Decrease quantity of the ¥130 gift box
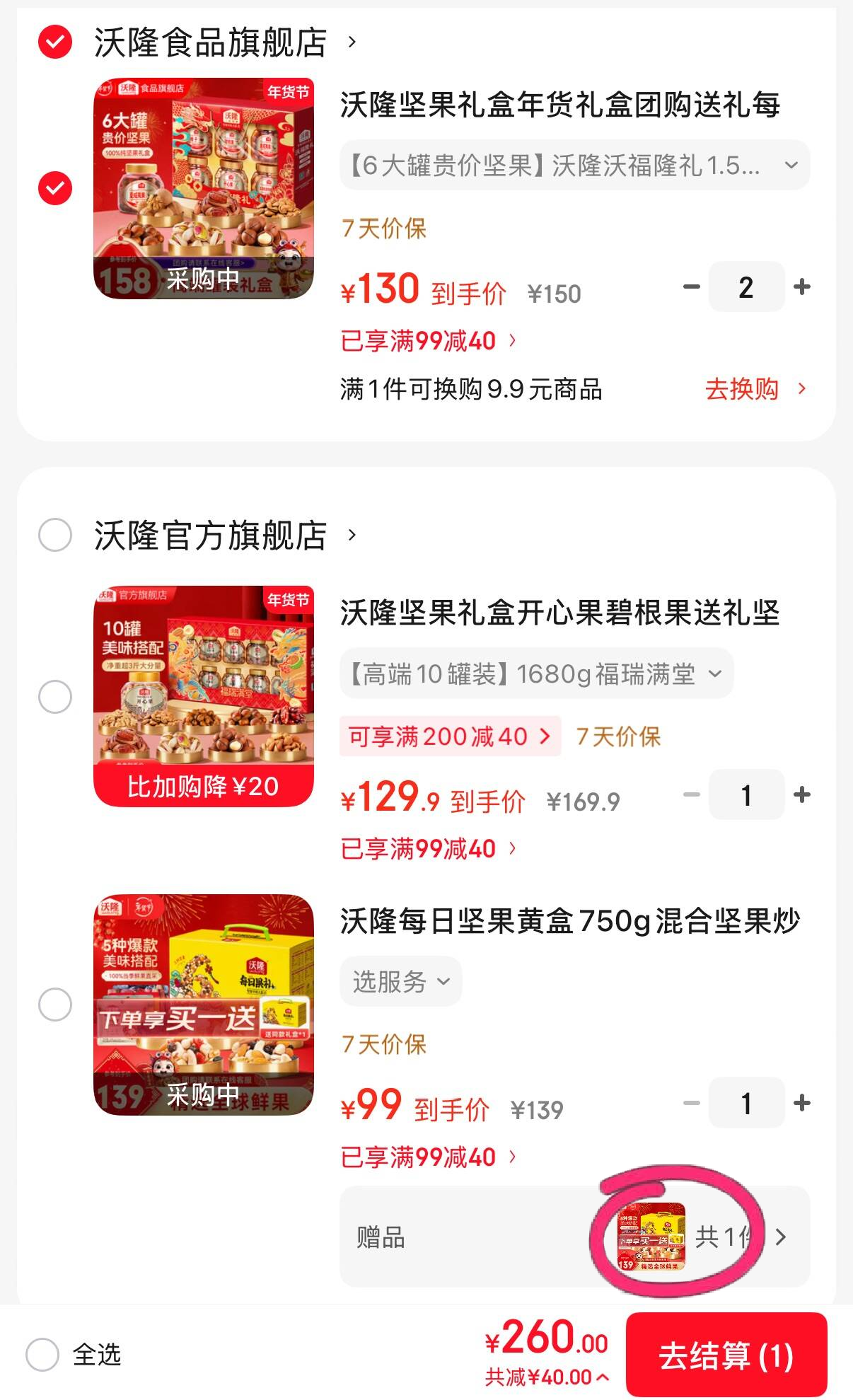Viewport: 853px width, 1400px height. (x=691, y=287)
